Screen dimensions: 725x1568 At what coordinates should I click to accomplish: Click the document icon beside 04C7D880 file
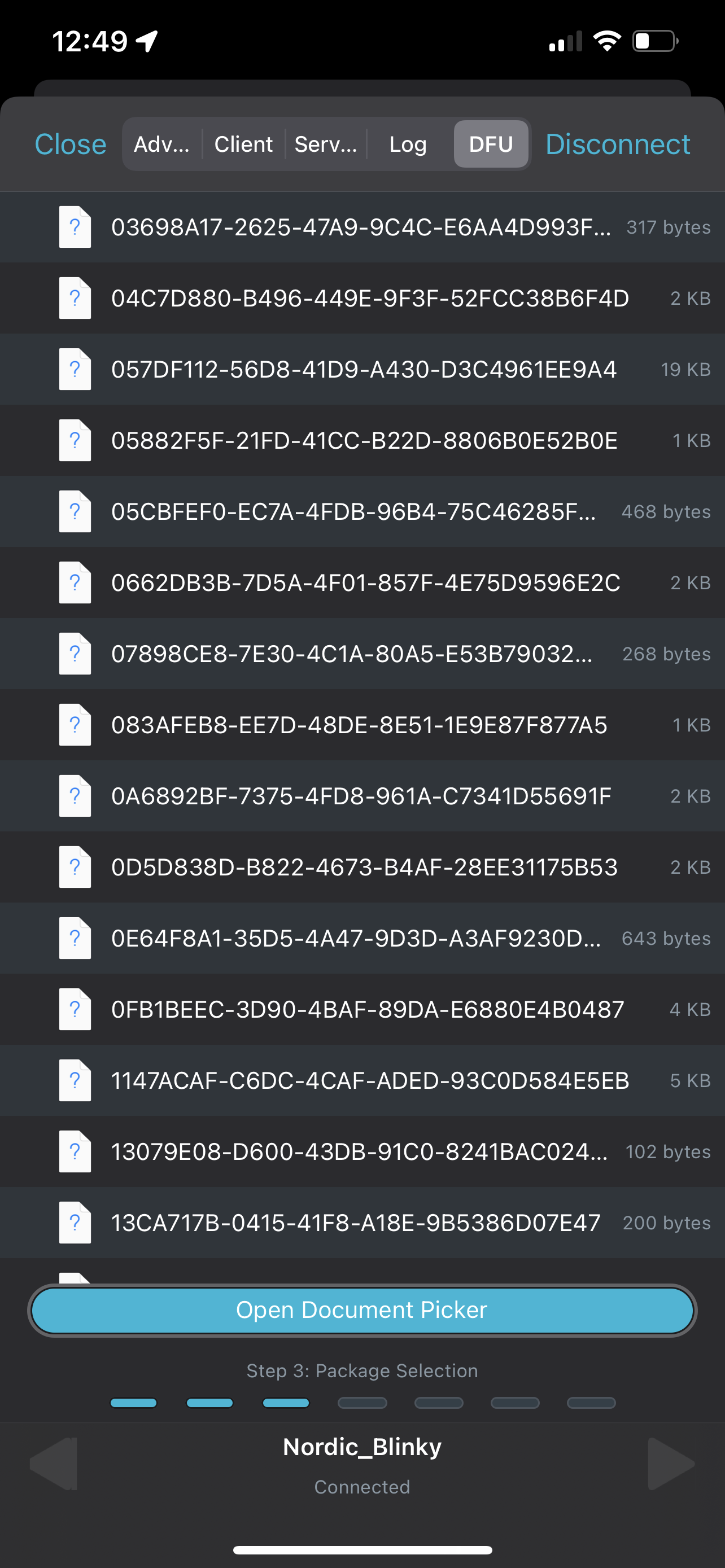75,297
